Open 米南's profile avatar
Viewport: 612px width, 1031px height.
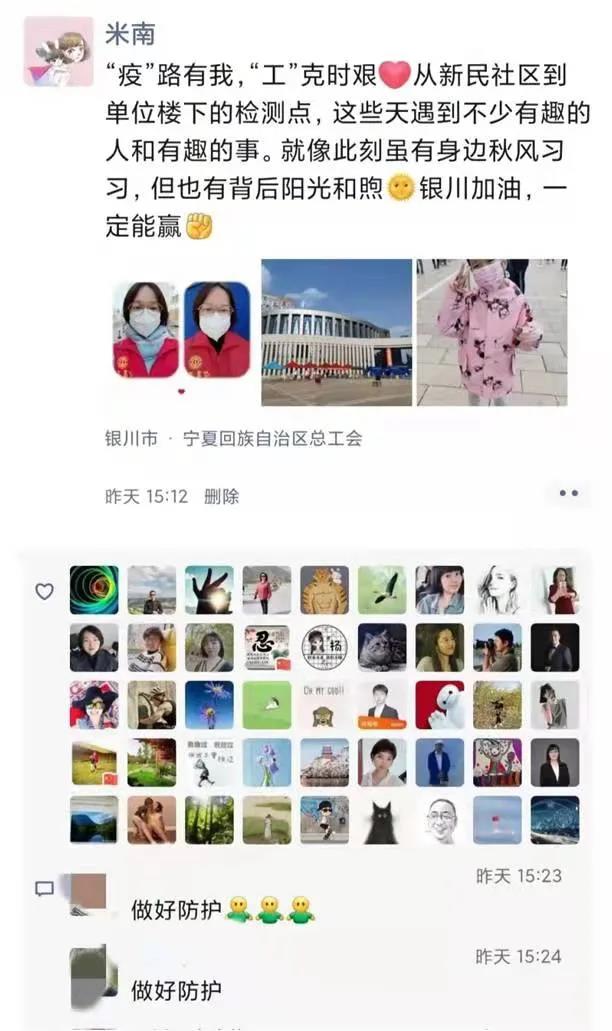[59, 51]
